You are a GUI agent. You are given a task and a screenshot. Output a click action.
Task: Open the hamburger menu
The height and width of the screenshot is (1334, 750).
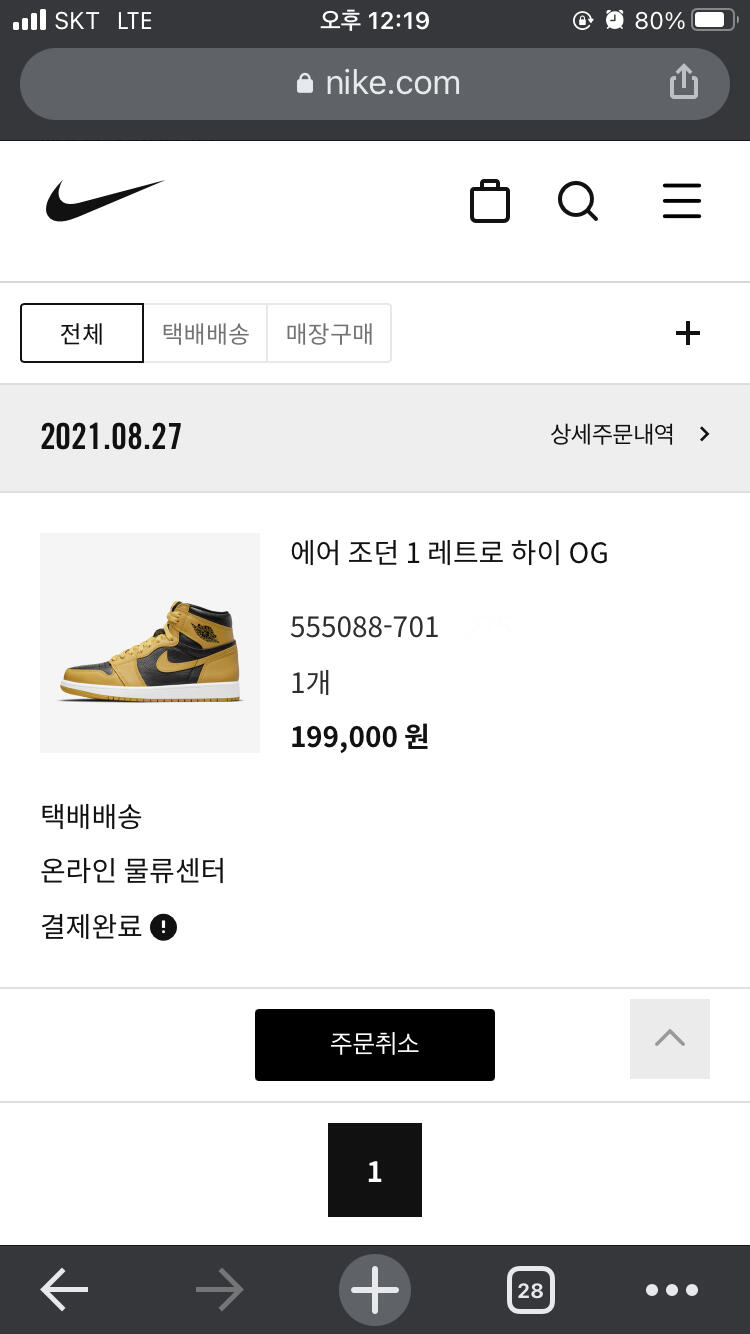(682, 202)
